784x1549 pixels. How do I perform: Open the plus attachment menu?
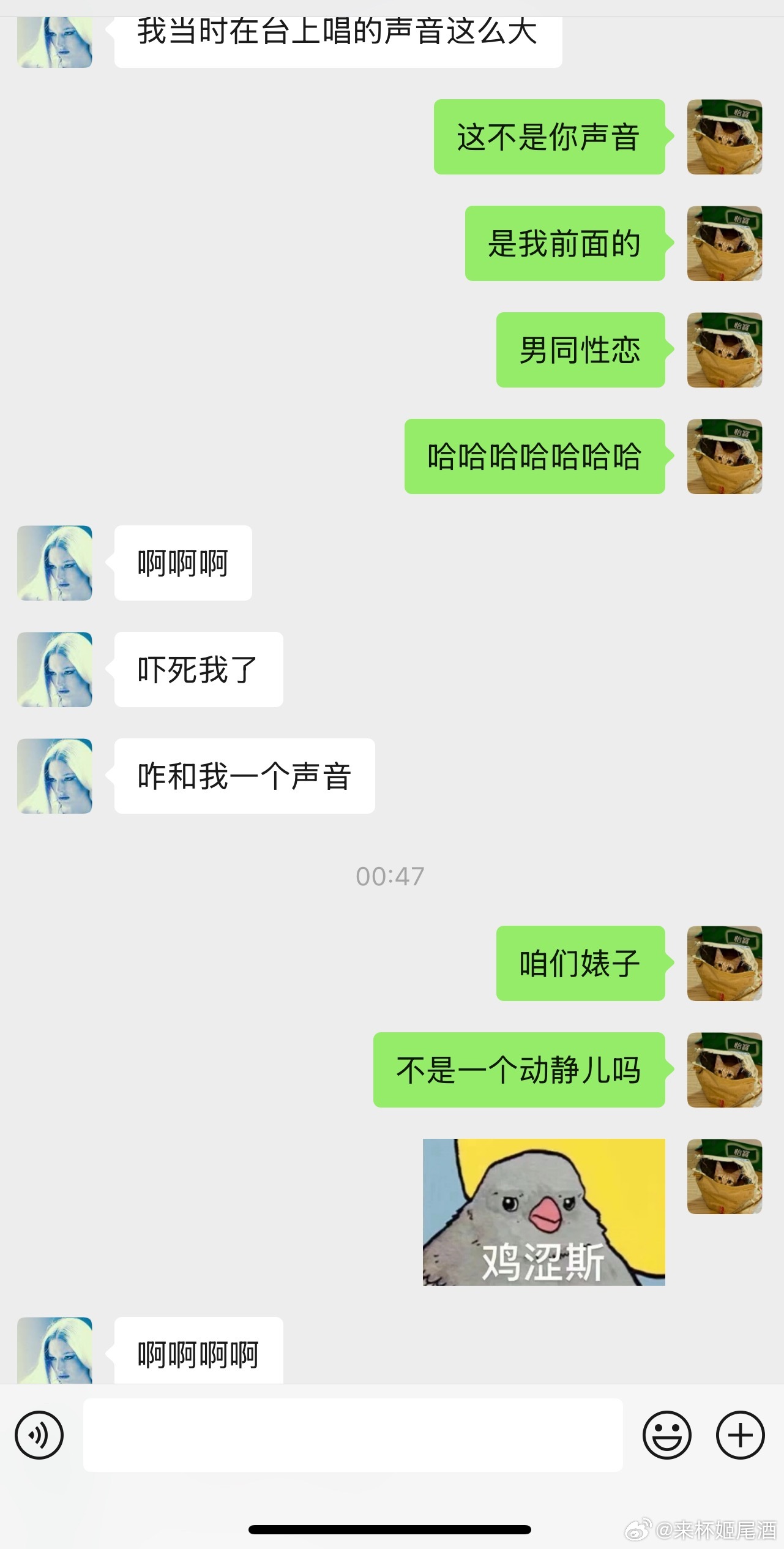click(740, 1435)
